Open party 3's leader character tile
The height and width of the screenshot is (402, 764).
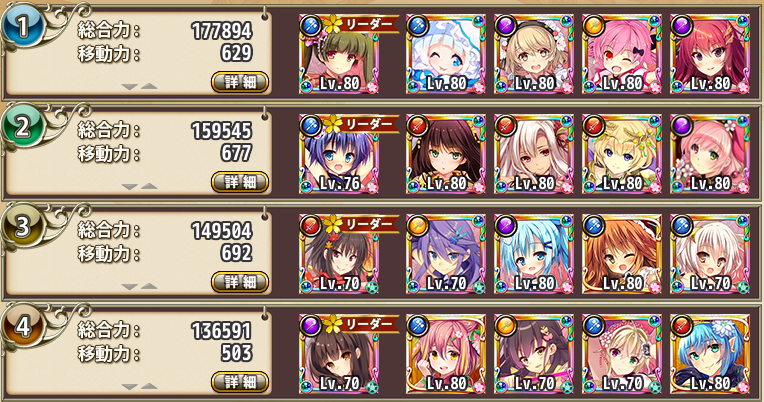(x=340, y=253)
